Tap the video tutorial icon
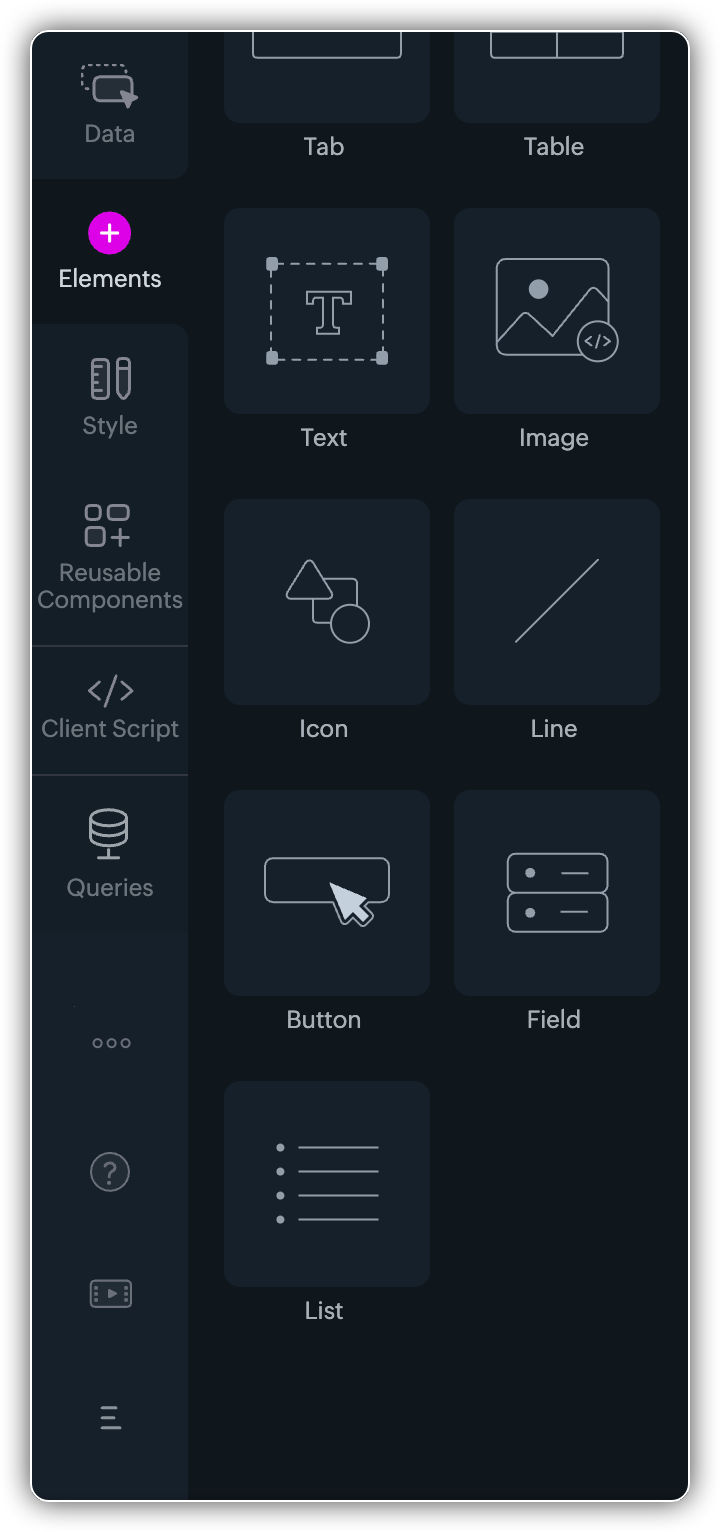720x1532 pixels. [111, 1294]
